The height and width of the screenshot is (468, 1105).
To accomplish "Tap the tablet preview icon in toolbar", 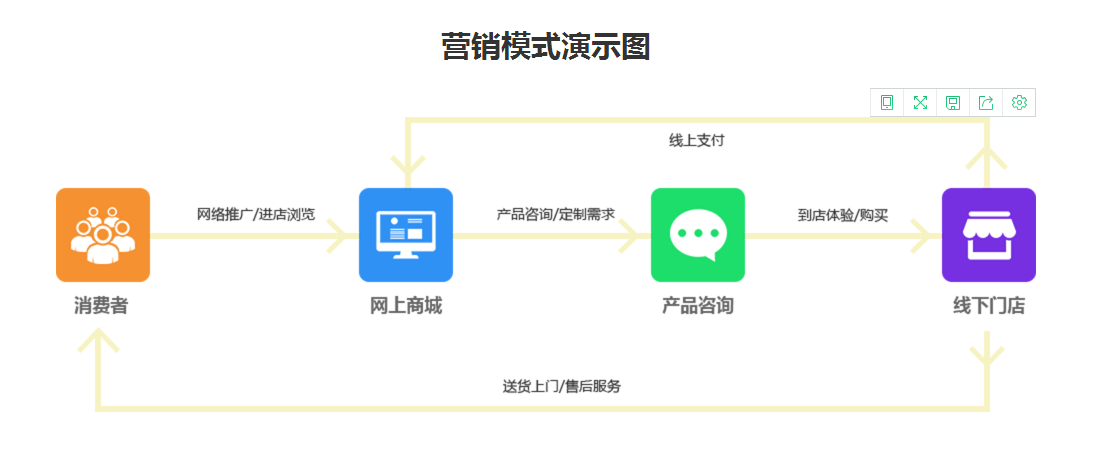I will coord(887,103).
